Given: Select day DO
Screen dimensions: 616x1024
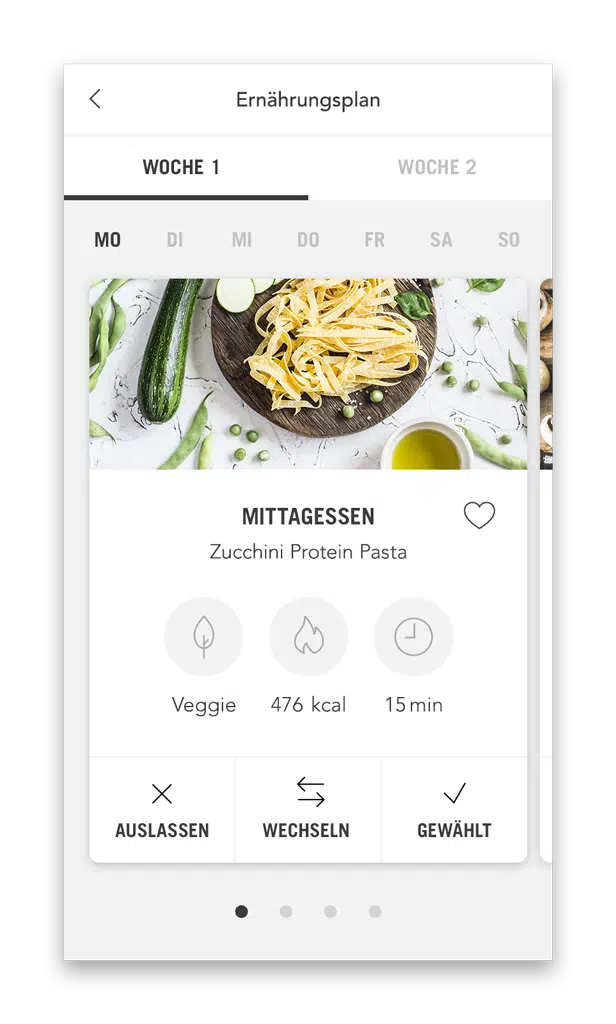Looking at the screenshot, I should [308, 240].
